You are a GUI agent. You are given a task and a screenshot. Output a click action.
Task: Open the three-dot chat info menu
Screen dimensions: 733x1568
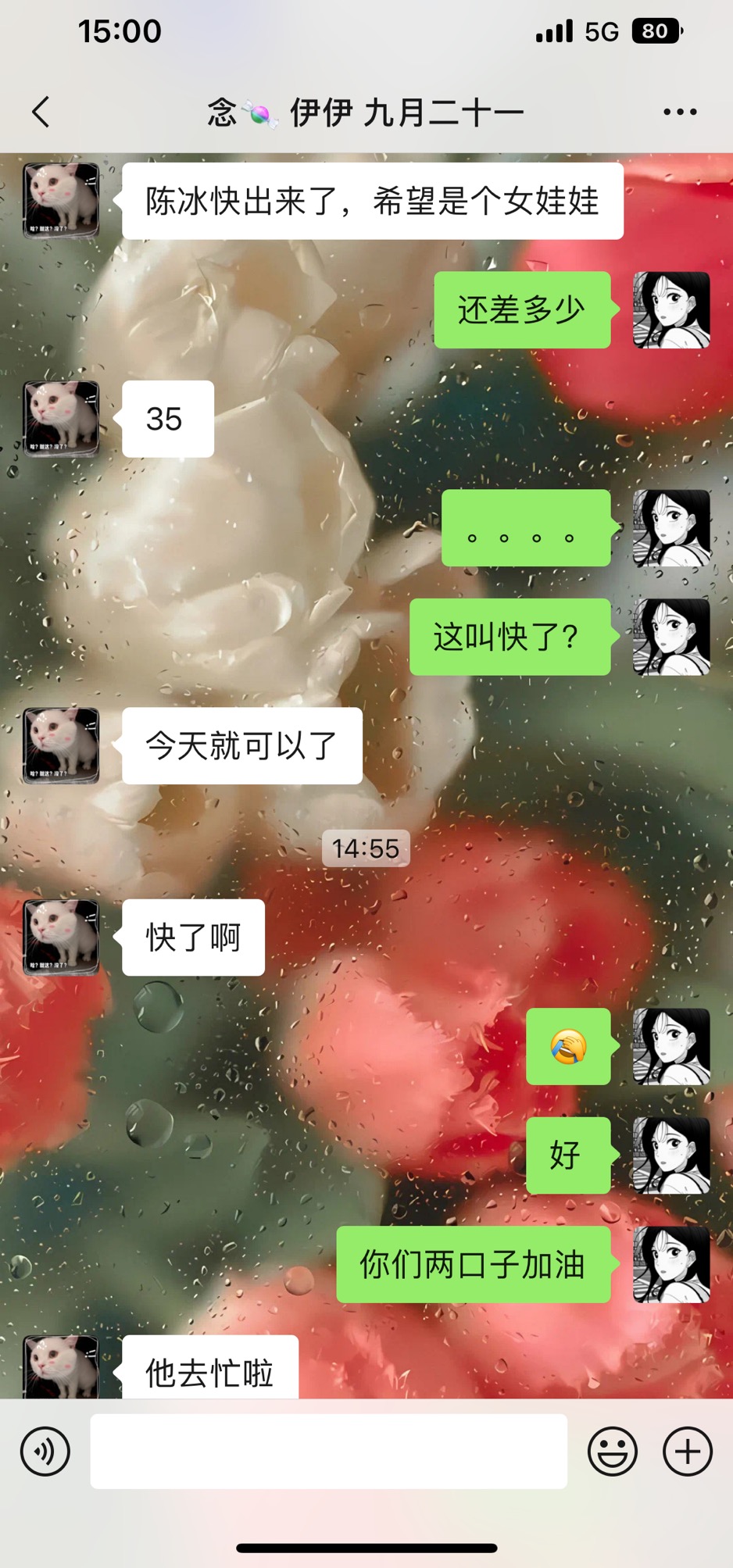(x=679, y=112)
